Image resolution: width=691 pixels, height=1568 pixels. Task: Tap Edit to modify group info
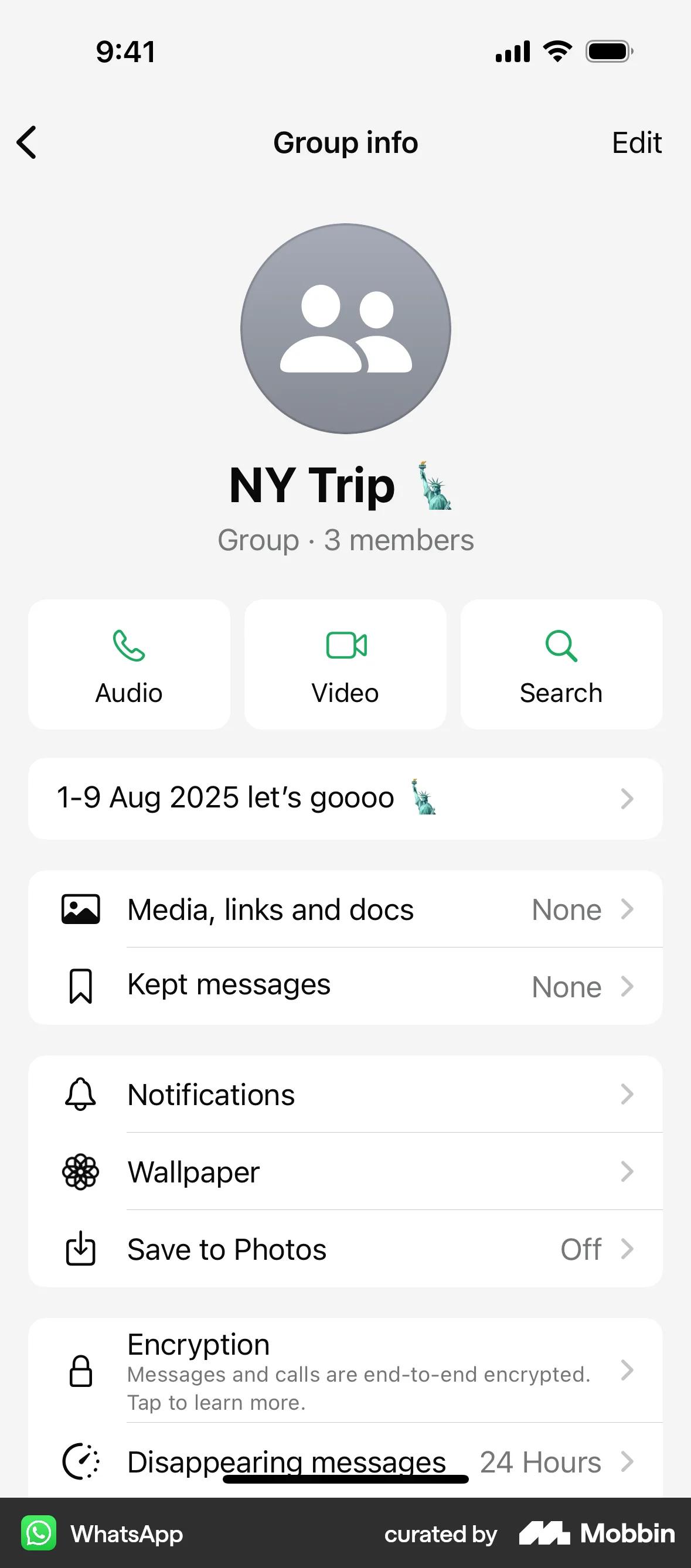tap(637, 142)
